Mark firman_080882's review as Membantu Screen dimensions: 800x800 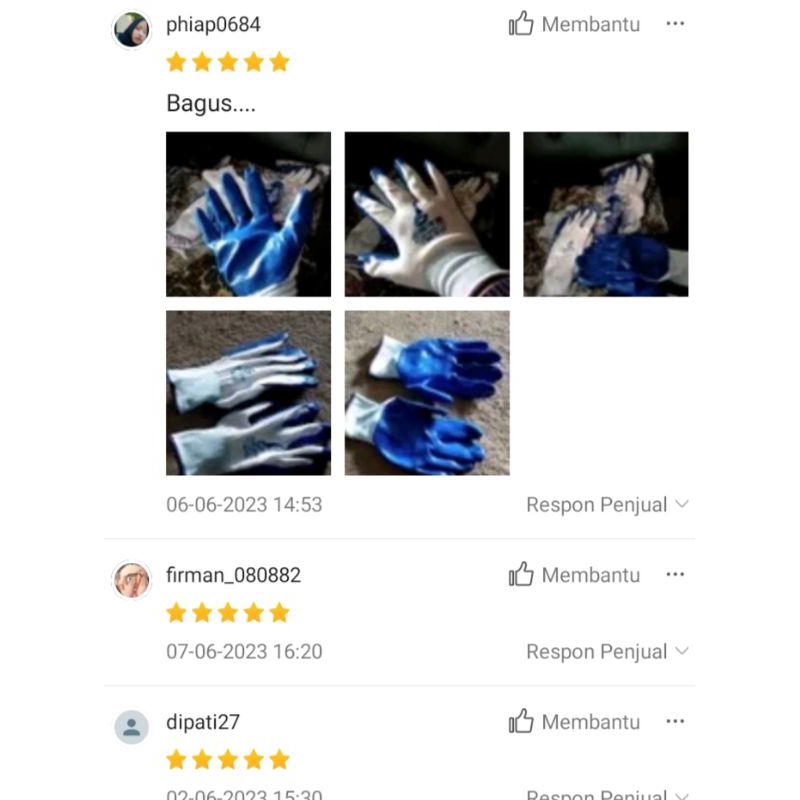(574, 575)
